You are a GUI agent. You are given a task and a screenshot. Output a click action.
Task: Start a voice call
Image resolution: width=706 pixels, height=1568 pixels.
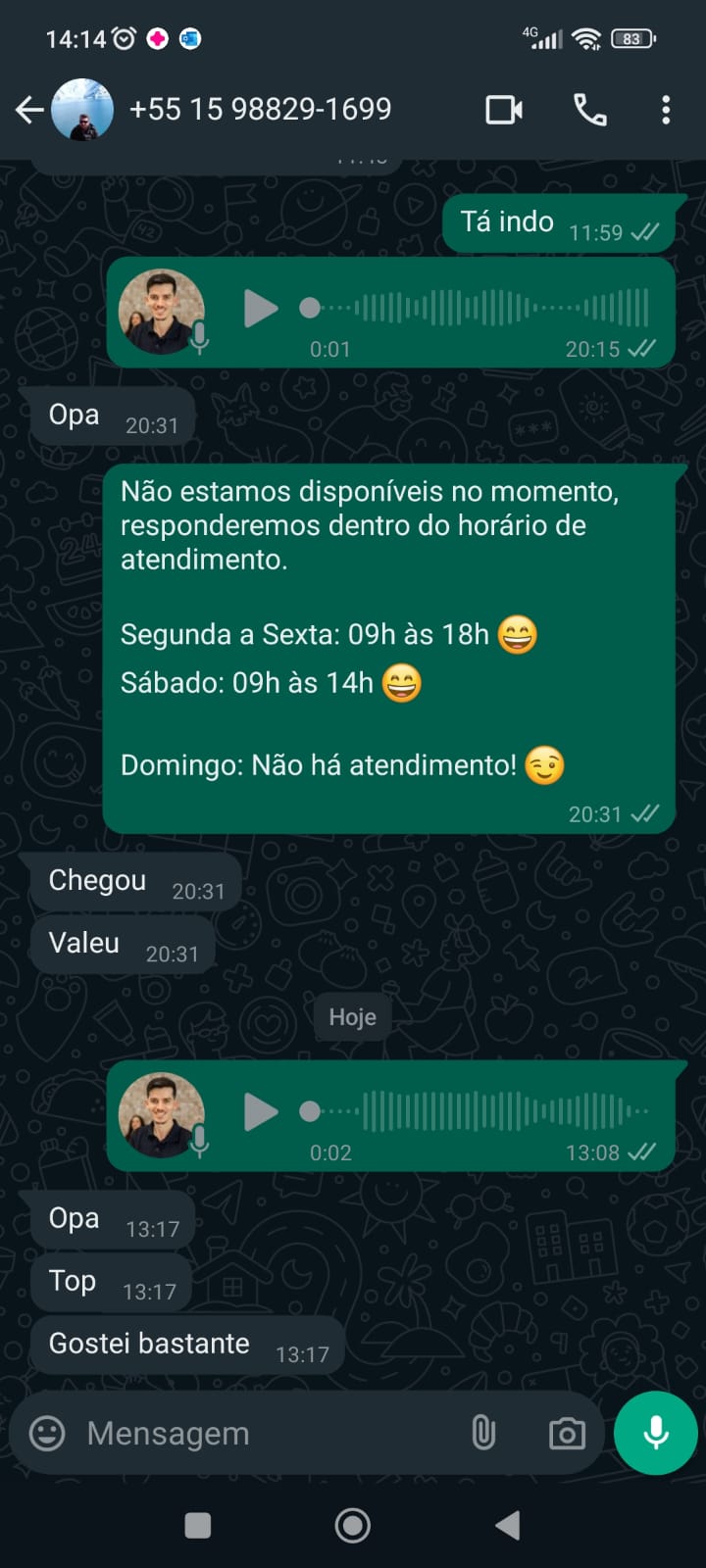click(x=589, y=110)
